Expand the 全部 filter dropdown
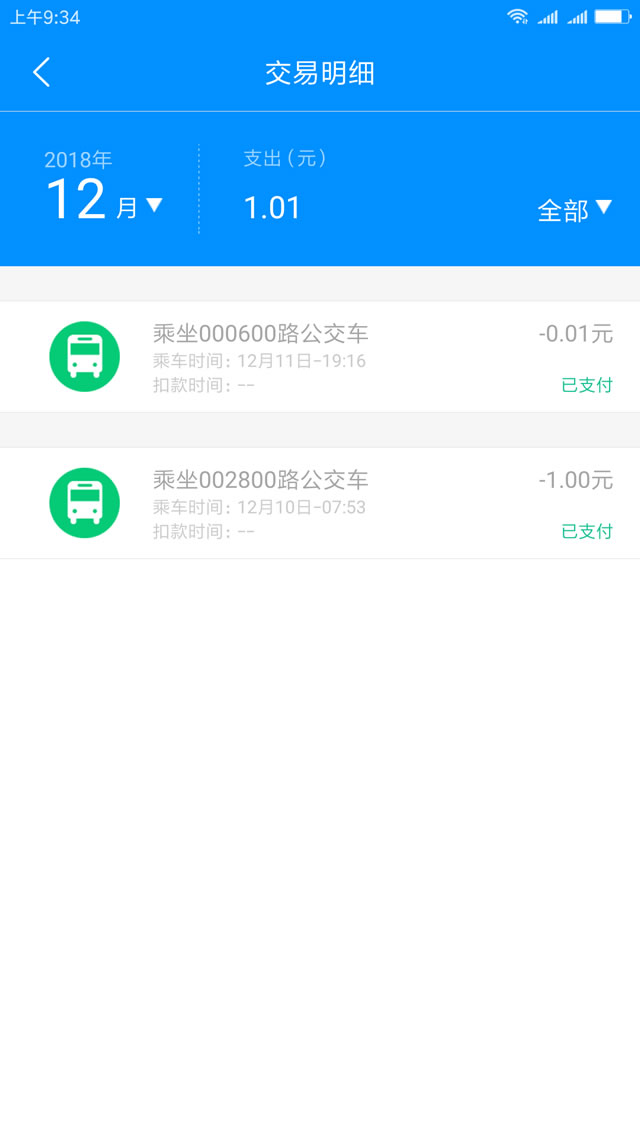 click(575, 210)
